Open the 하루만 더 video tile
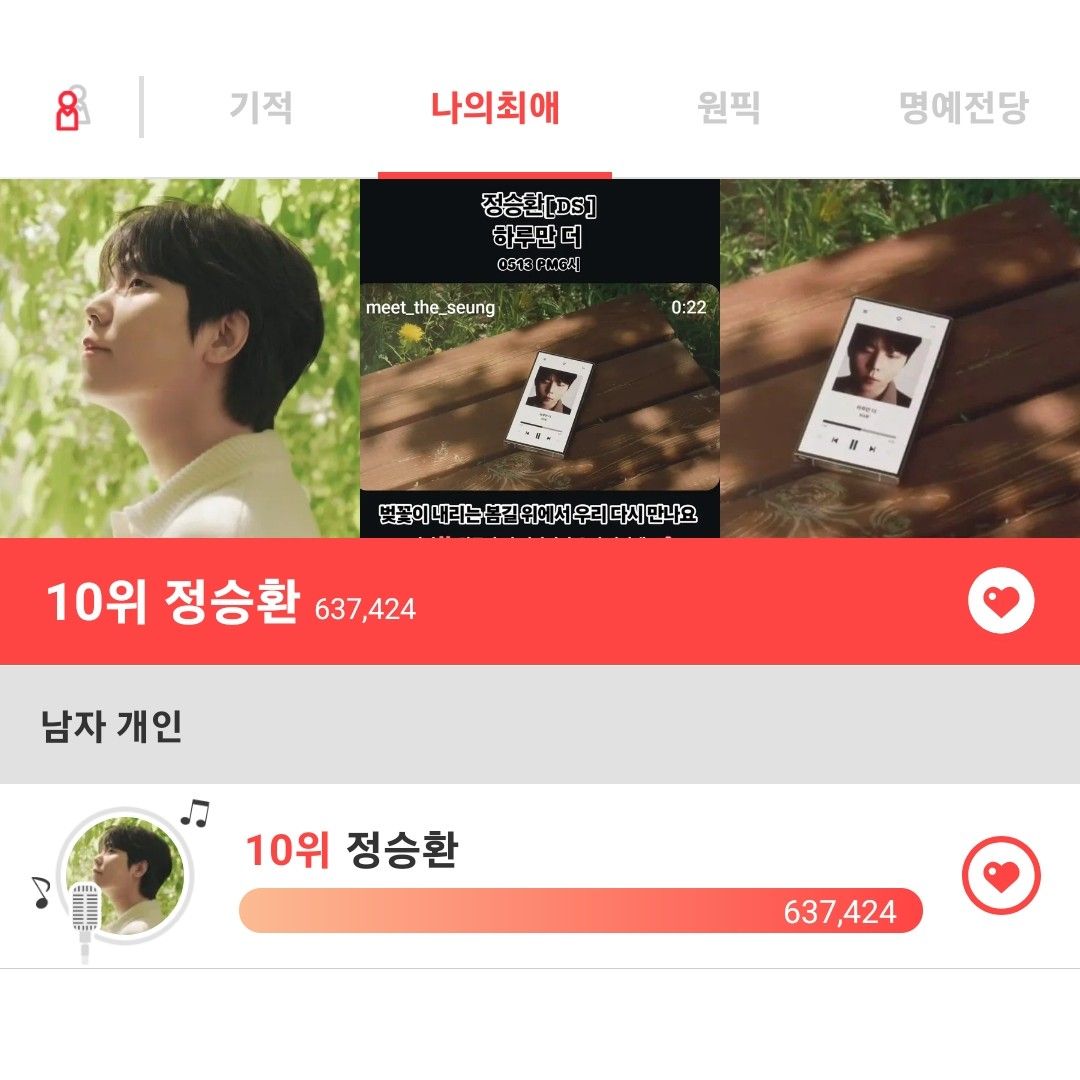The height and width of the screenshot is (1080, 1080). point(540,358)
